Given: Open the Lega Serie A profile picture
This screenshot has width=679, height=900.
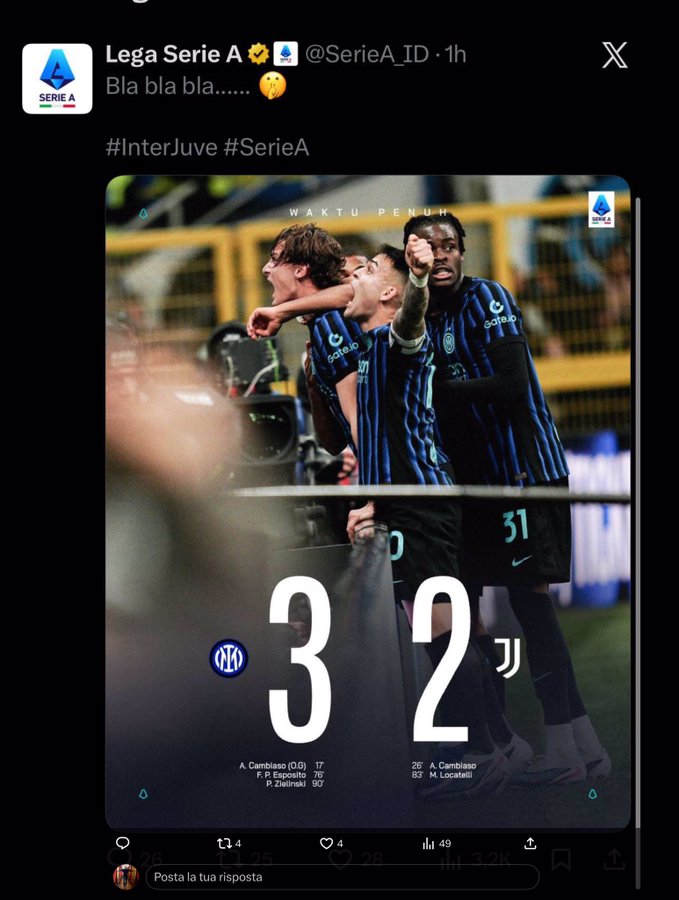Looking at the screenshot, I should coord(57,78).
